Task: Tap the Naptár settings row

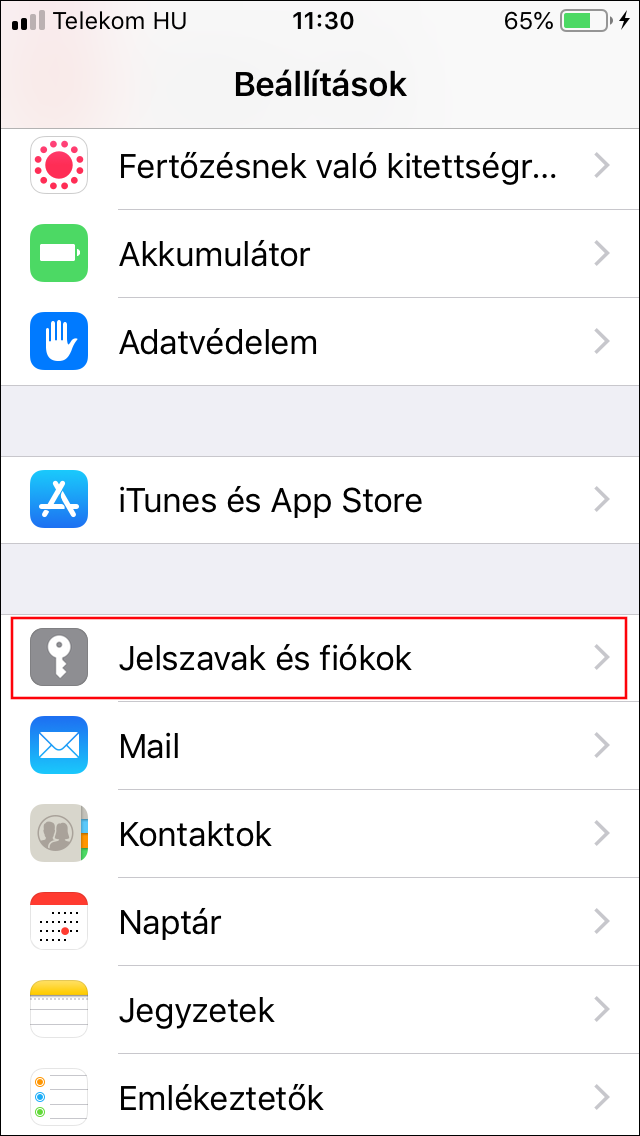Action: coord(320,922)
